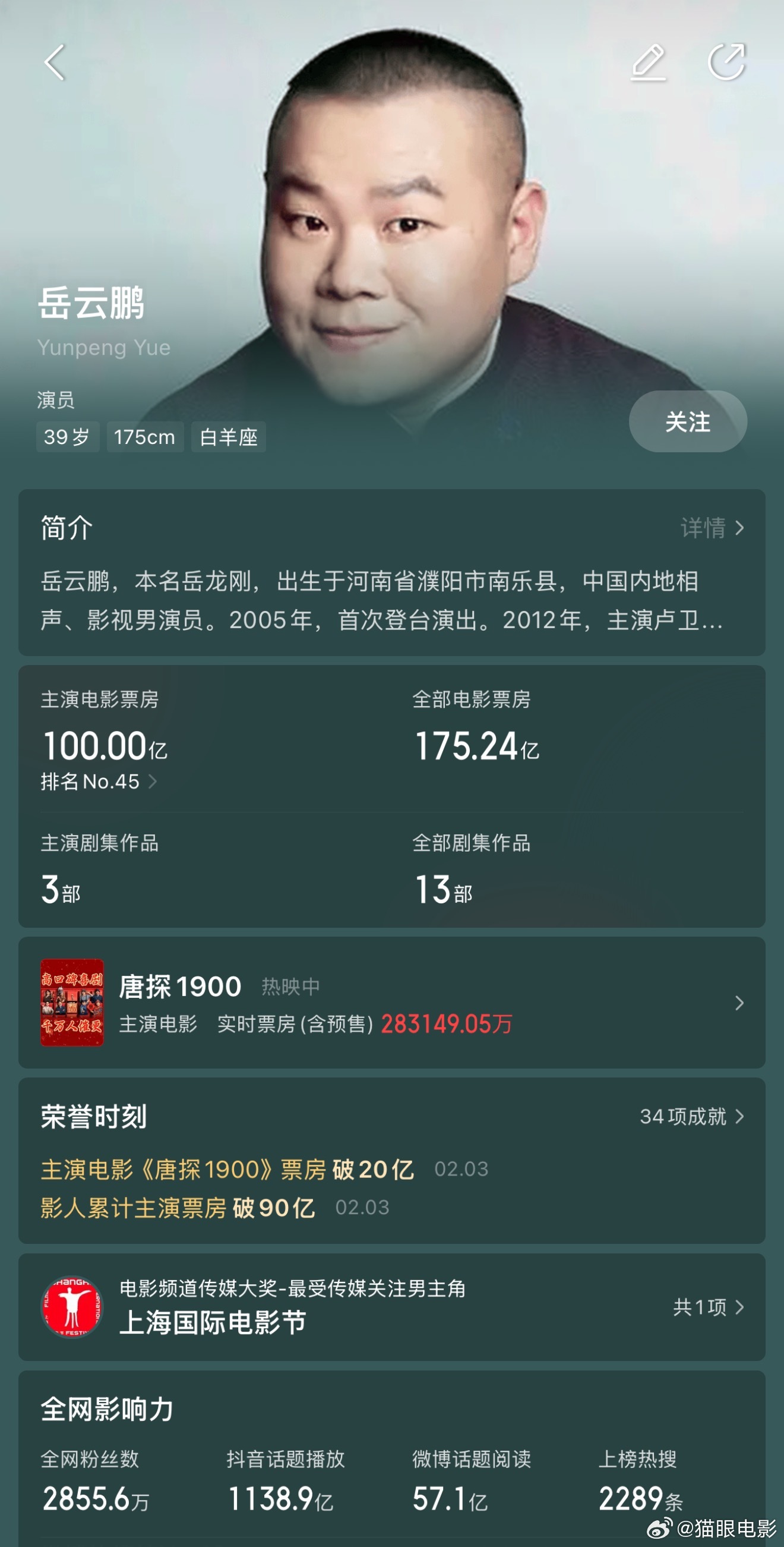
Task: Open the 唐探1900 movie card
Action: (x=391, y=1003)
